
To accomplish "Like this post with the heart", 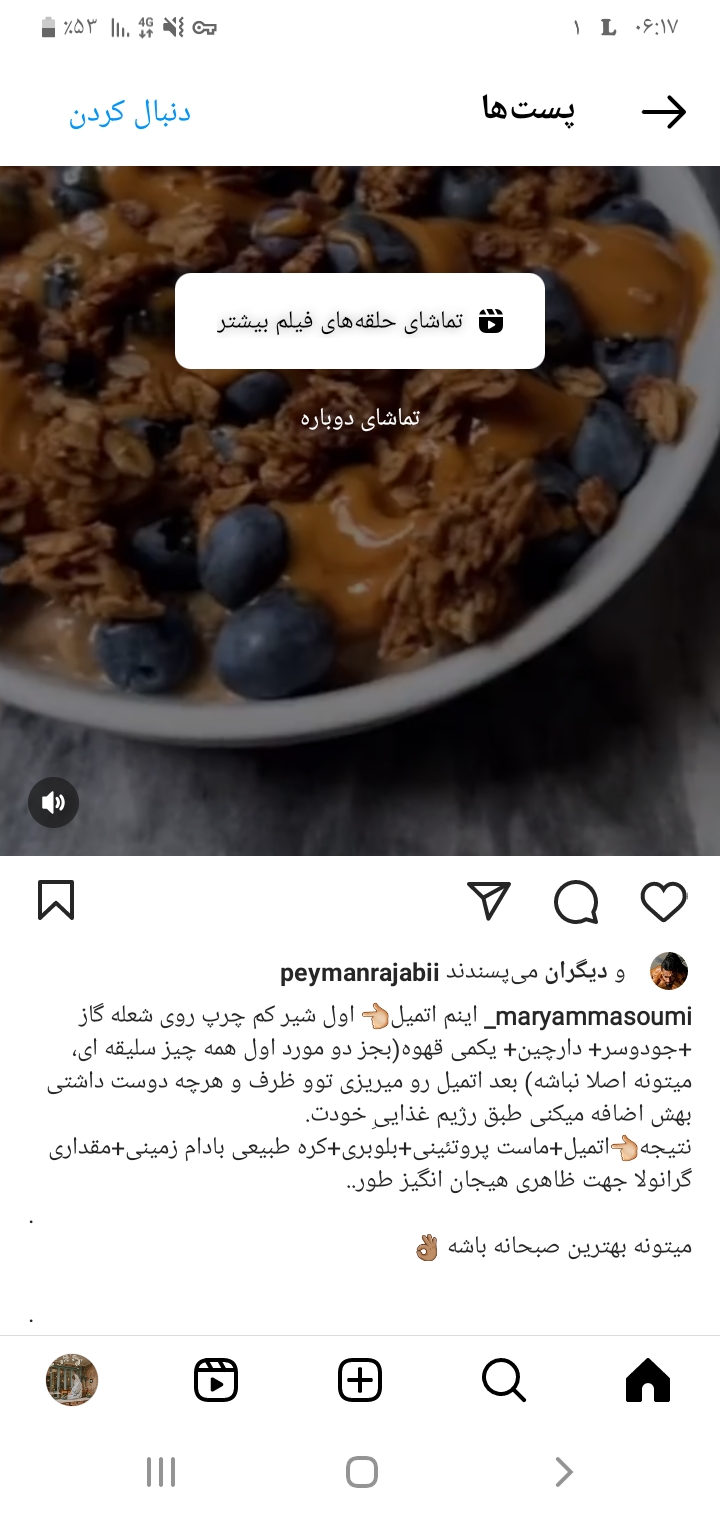I will (x=663, y=902).
